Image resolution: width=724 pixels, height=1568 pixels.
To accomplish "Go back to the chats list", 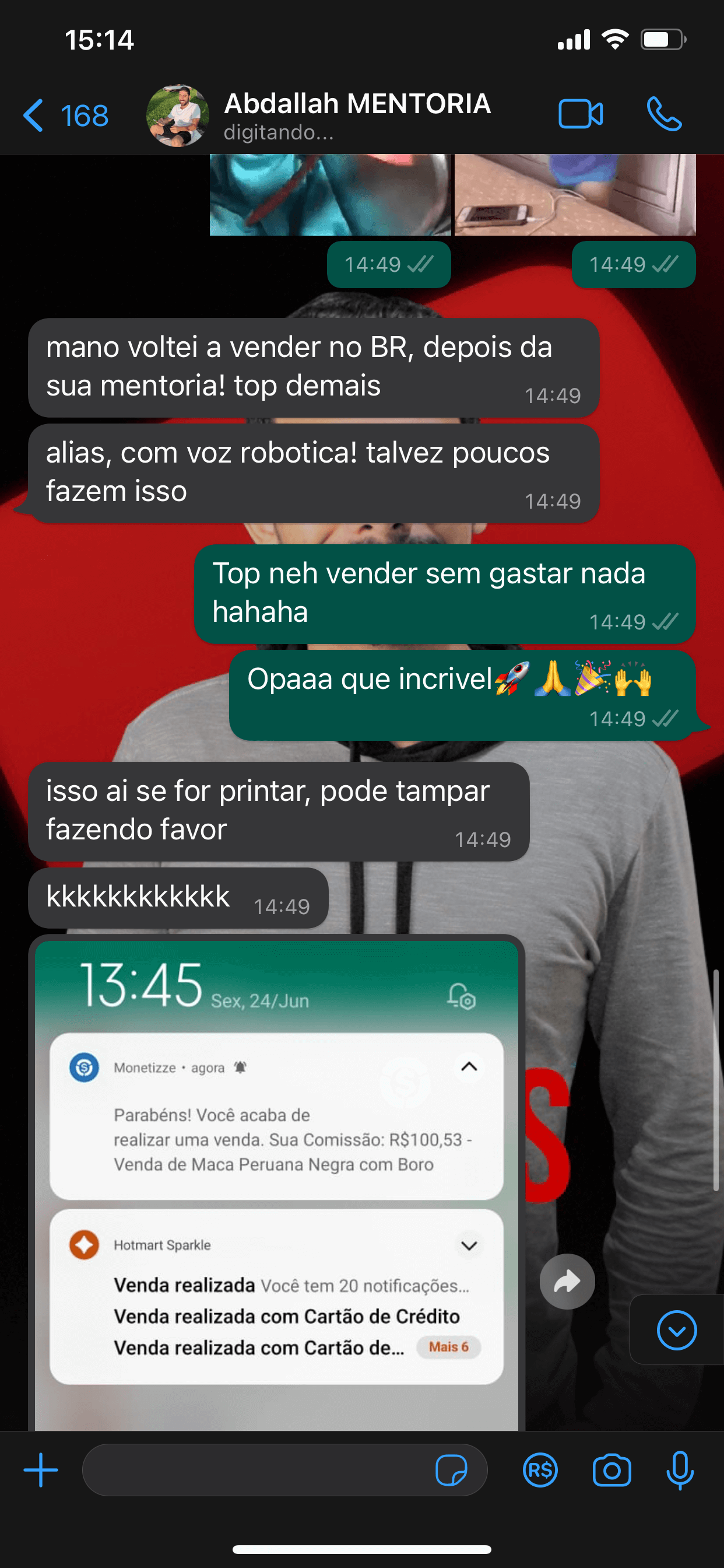I will (x=64, y=115).
